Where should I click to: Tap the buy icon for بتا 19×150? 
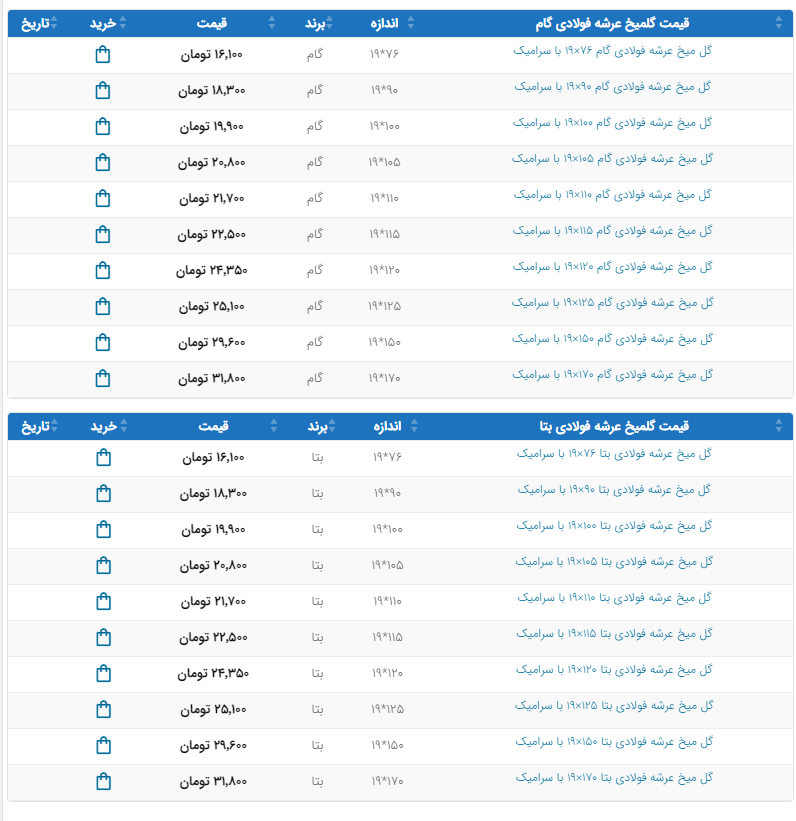103,746
